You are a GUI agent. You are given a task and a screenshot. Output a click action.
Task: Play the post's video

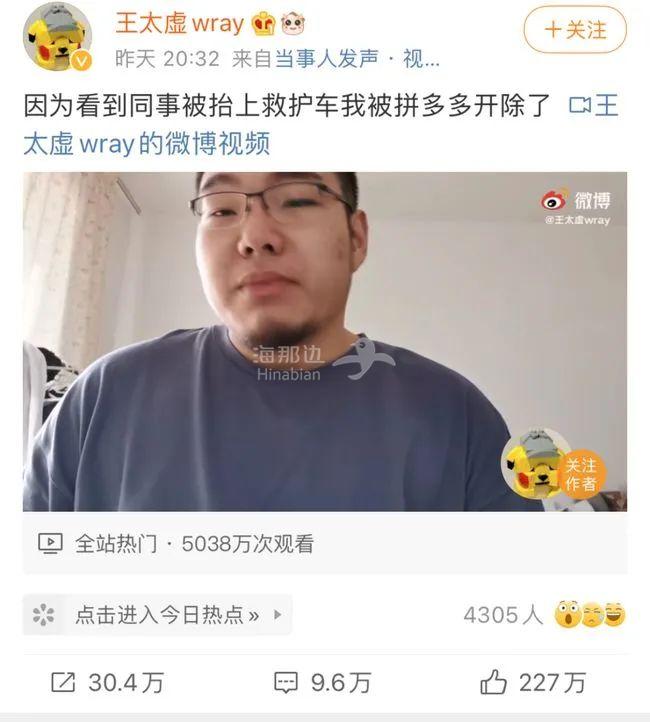click(324, 341)
